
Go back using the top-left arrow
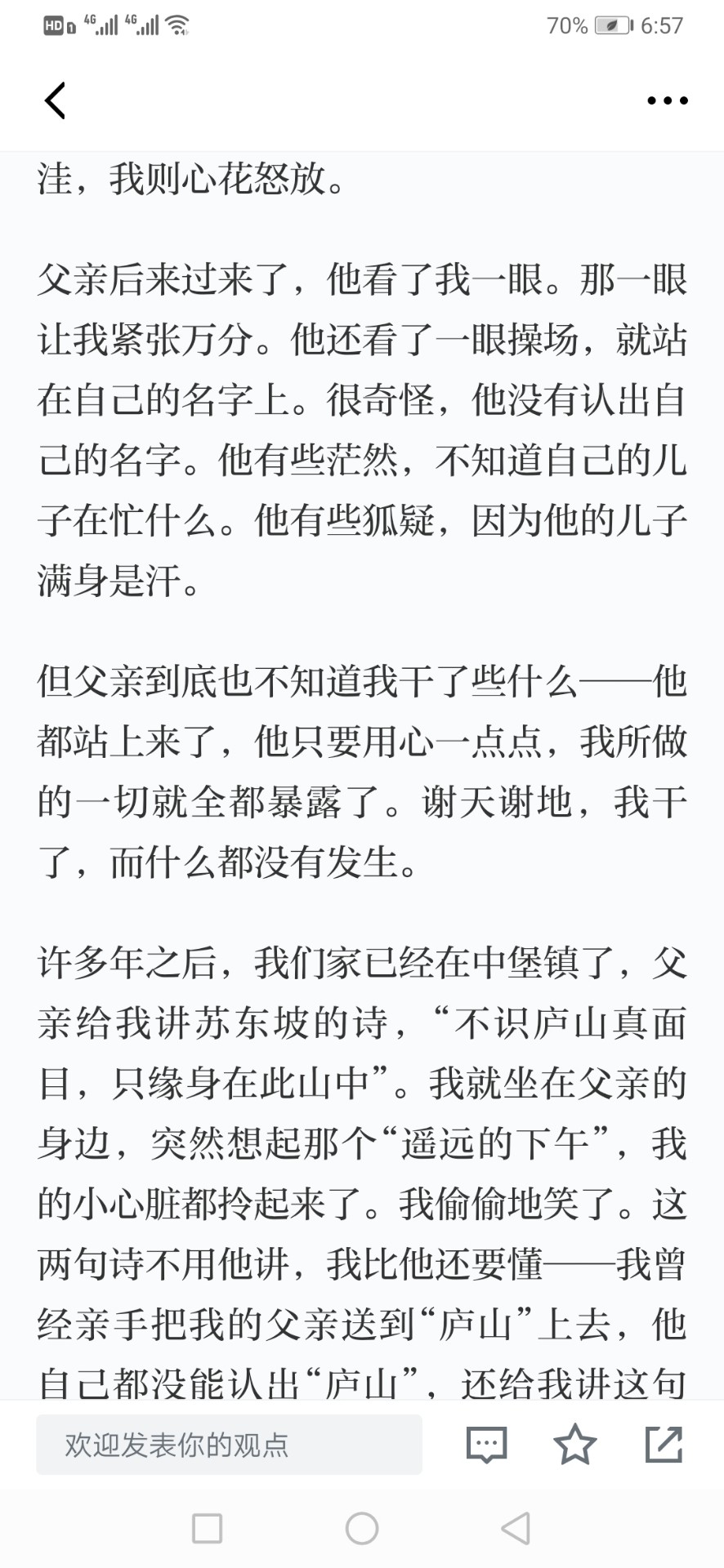(x=55, y=100)
